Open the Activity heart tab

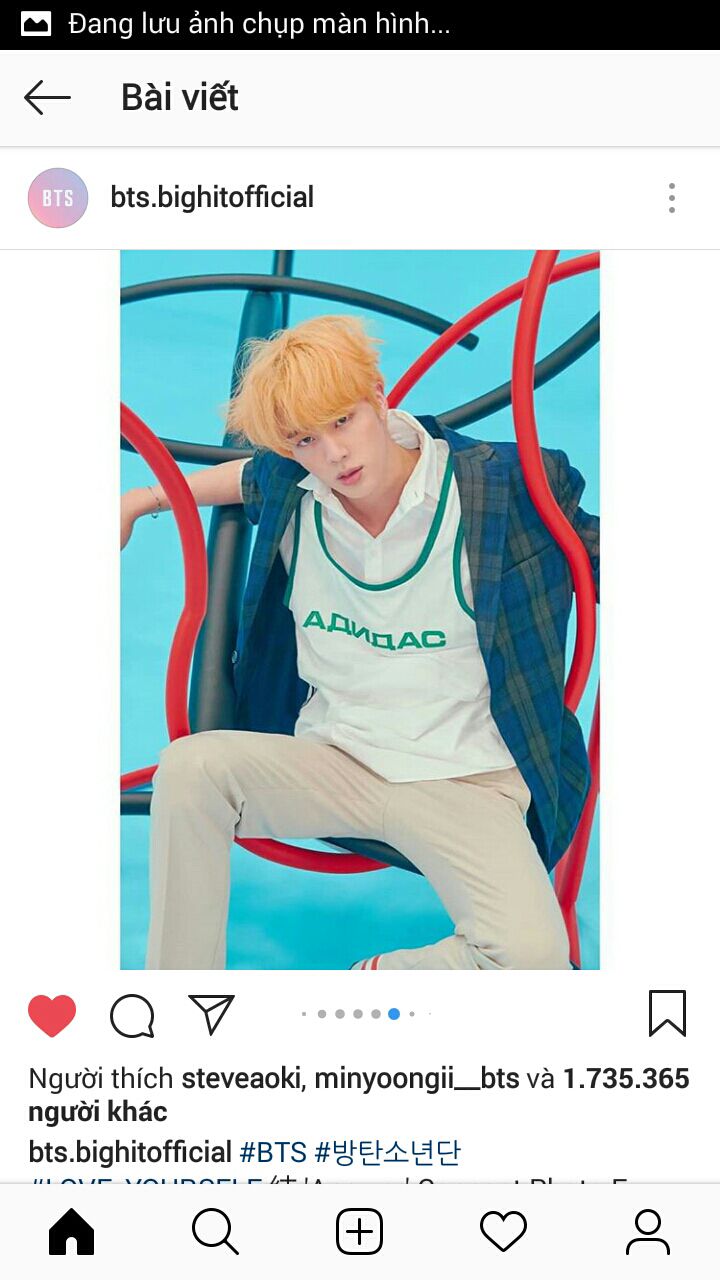pyautogui.click(x=503, y=1231)
